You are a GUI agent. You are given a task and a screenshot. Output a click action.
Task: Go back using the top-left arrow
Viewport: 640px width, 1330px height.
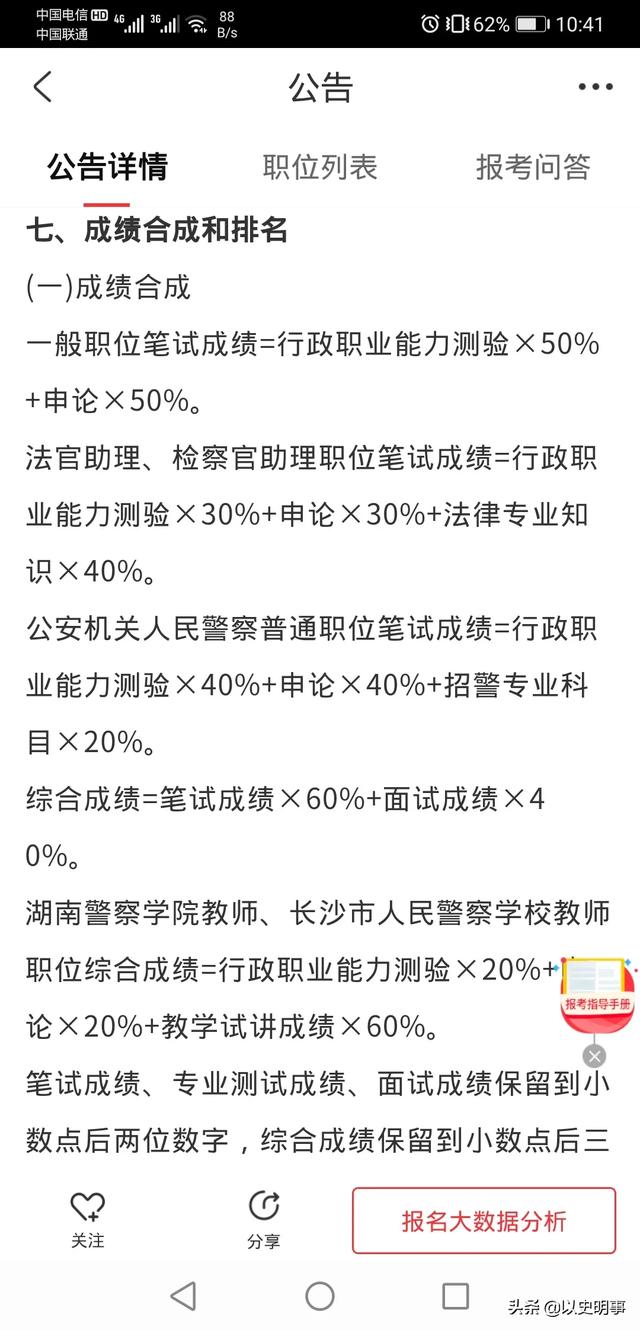(42, 87)
